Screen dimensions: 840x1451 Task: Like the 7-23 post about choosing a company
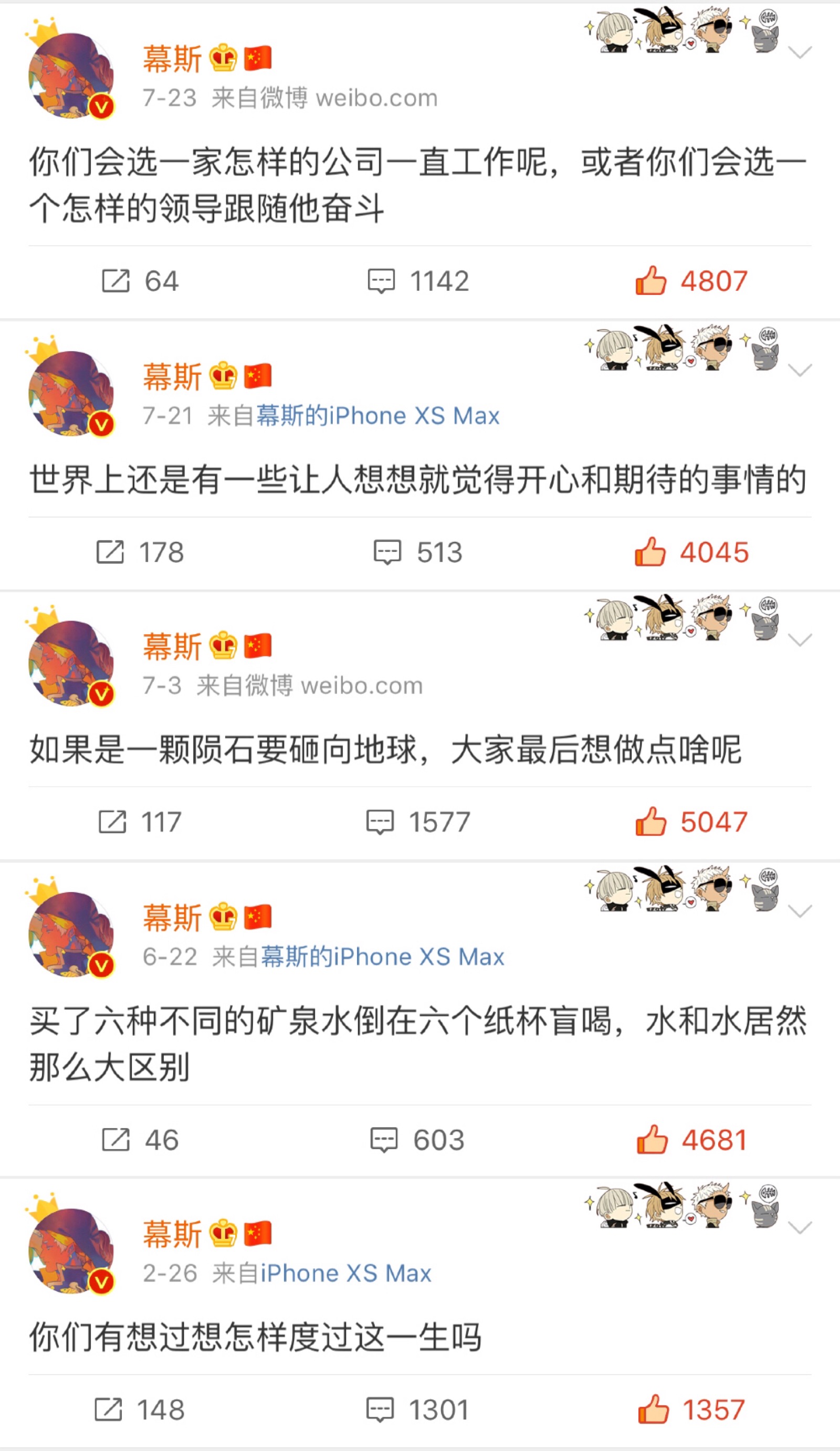pyautogui.click(x=691, y=281)
